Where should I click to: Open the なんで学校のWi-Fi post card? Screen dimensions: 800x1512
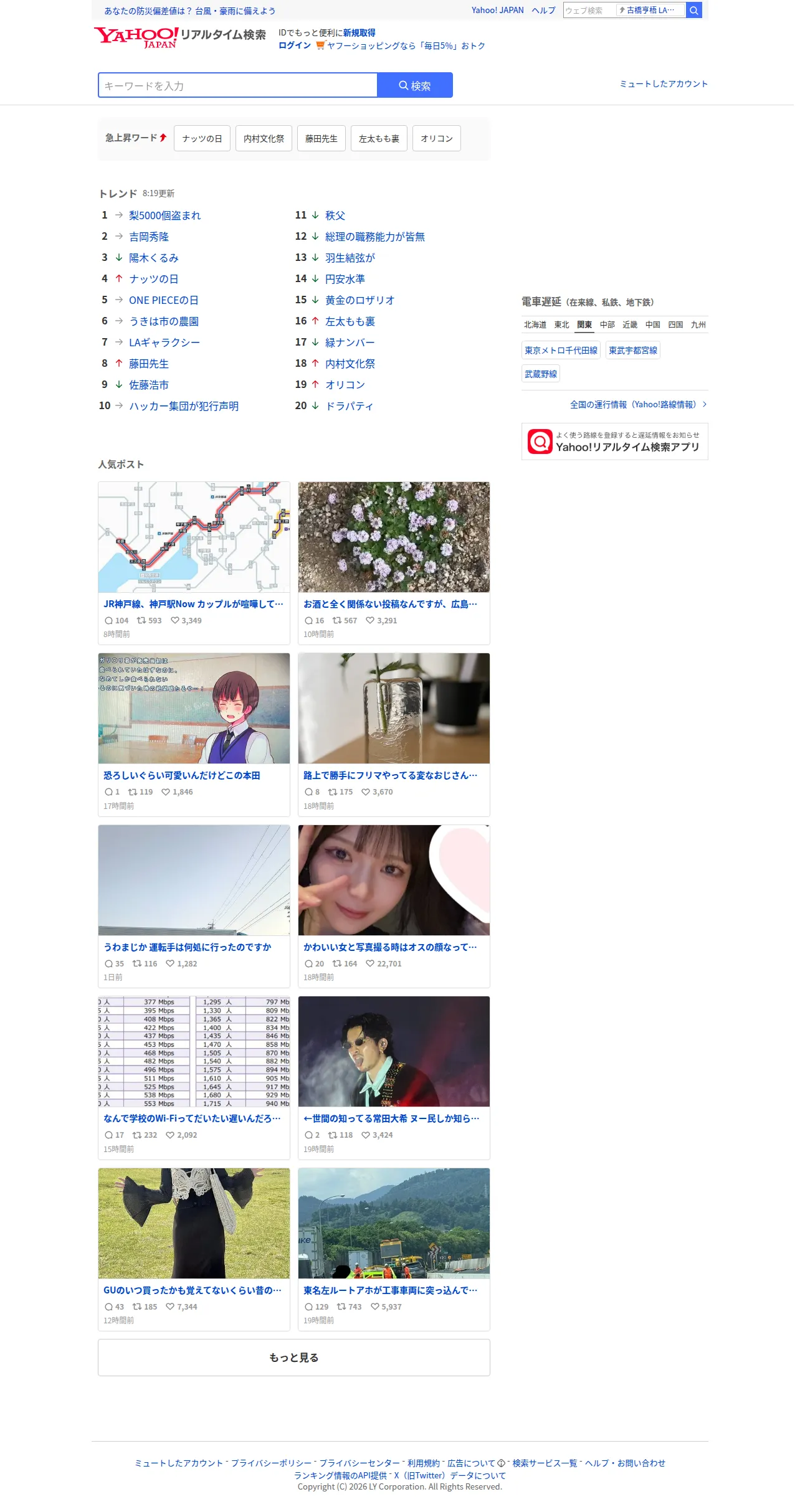coord(194,1078)
